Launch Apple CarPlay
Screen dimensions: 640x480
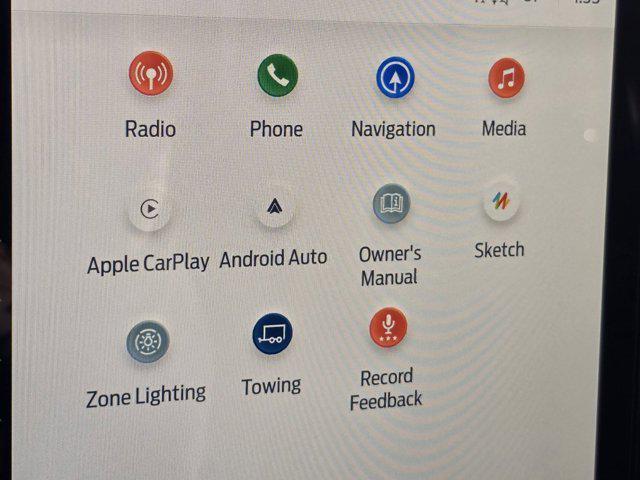pyautogui.click(x=149, y=210)
